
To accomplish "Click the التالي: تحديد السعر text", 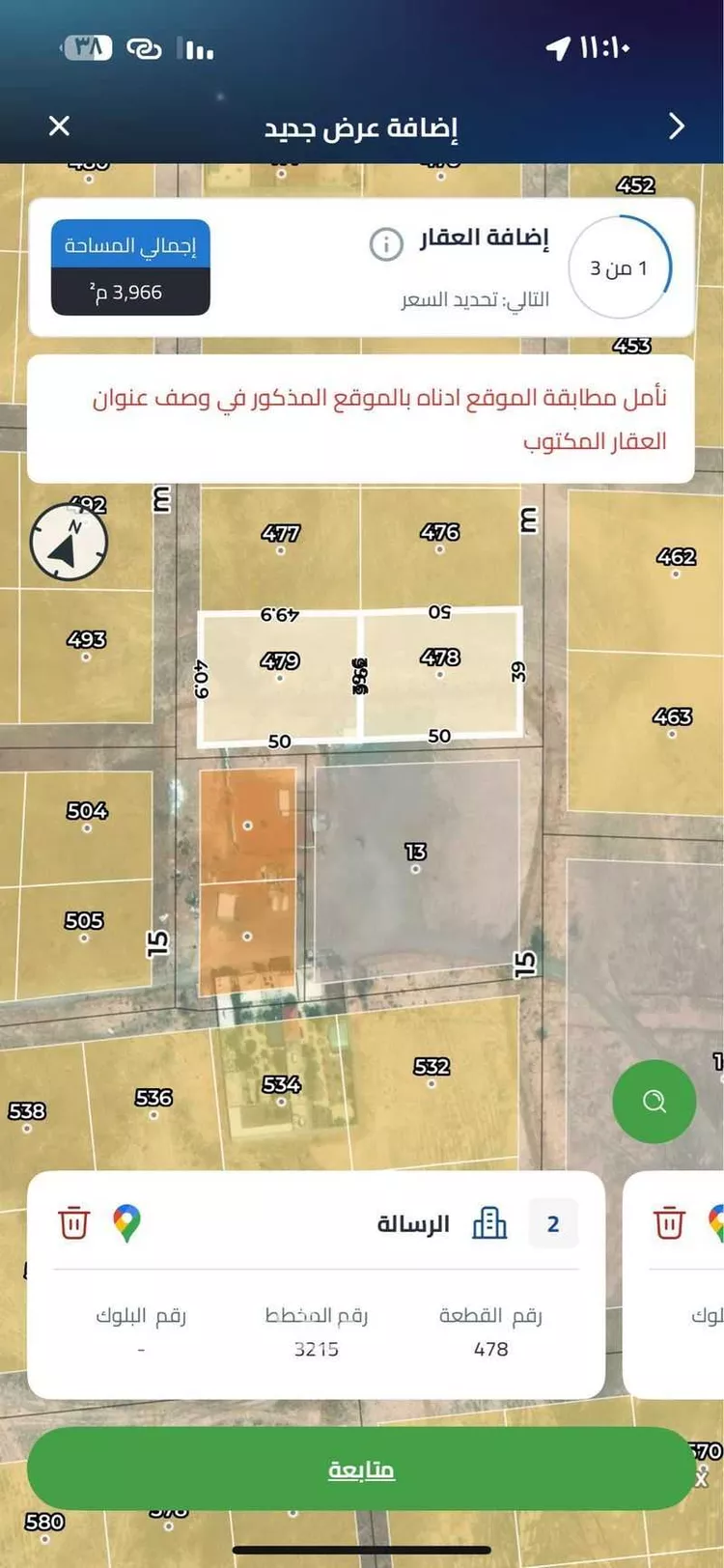I will click(474, 299).
